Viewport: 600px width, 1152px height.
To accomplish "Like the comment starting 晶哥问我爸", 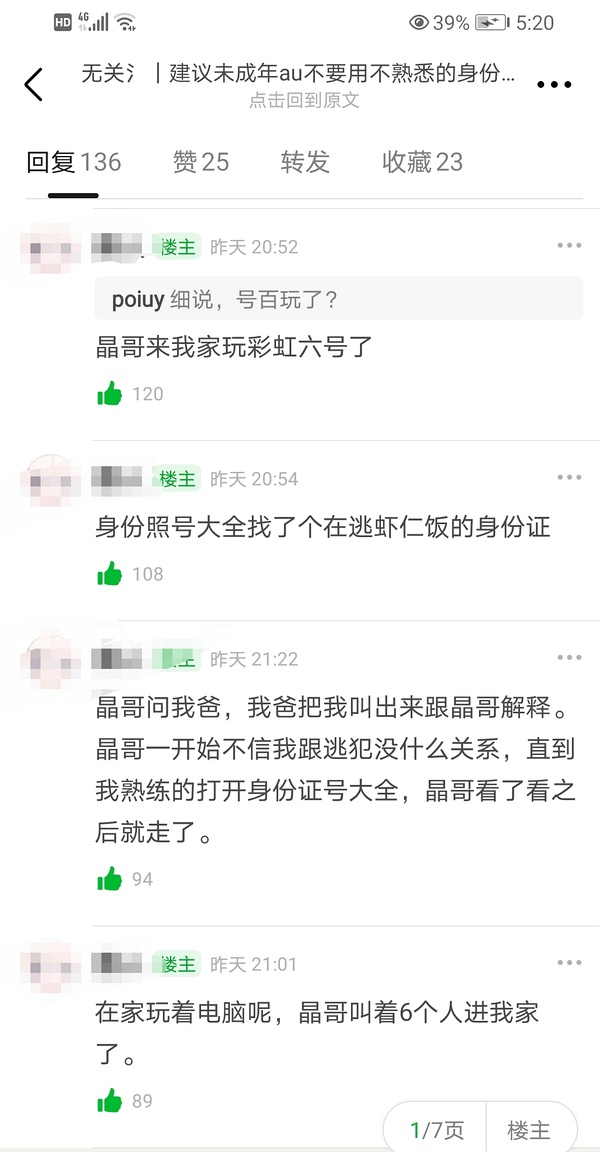I will [x=110, y=879].
